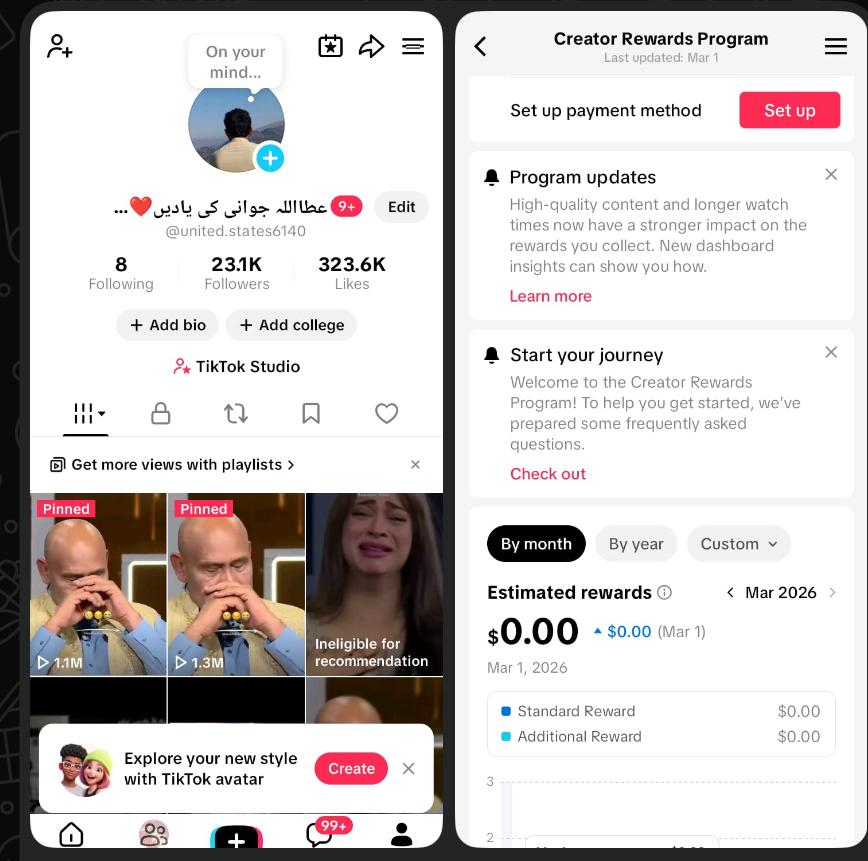
Task: Tap the Edit profile button
Action: (401, 207)
